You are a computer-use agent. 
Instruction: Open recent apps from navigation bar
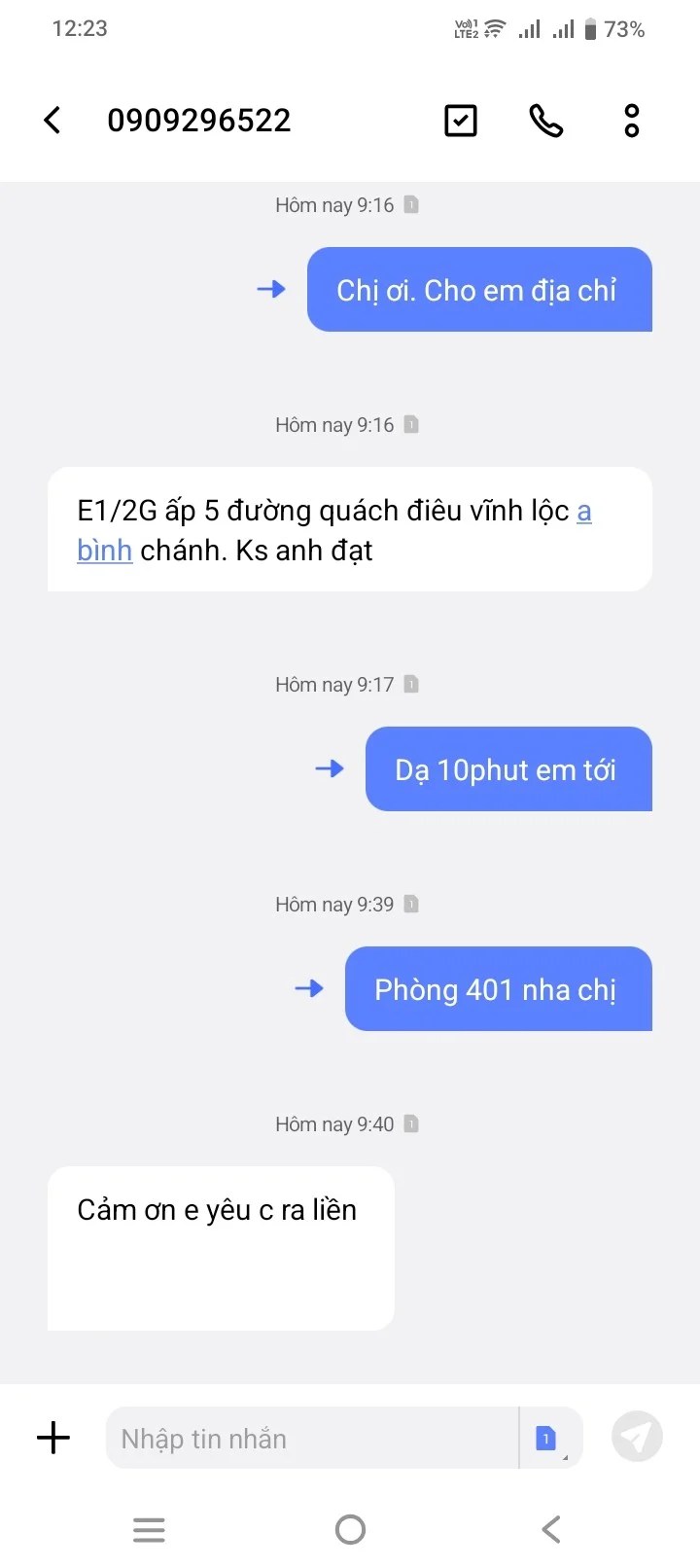[x=149, y=1530]
